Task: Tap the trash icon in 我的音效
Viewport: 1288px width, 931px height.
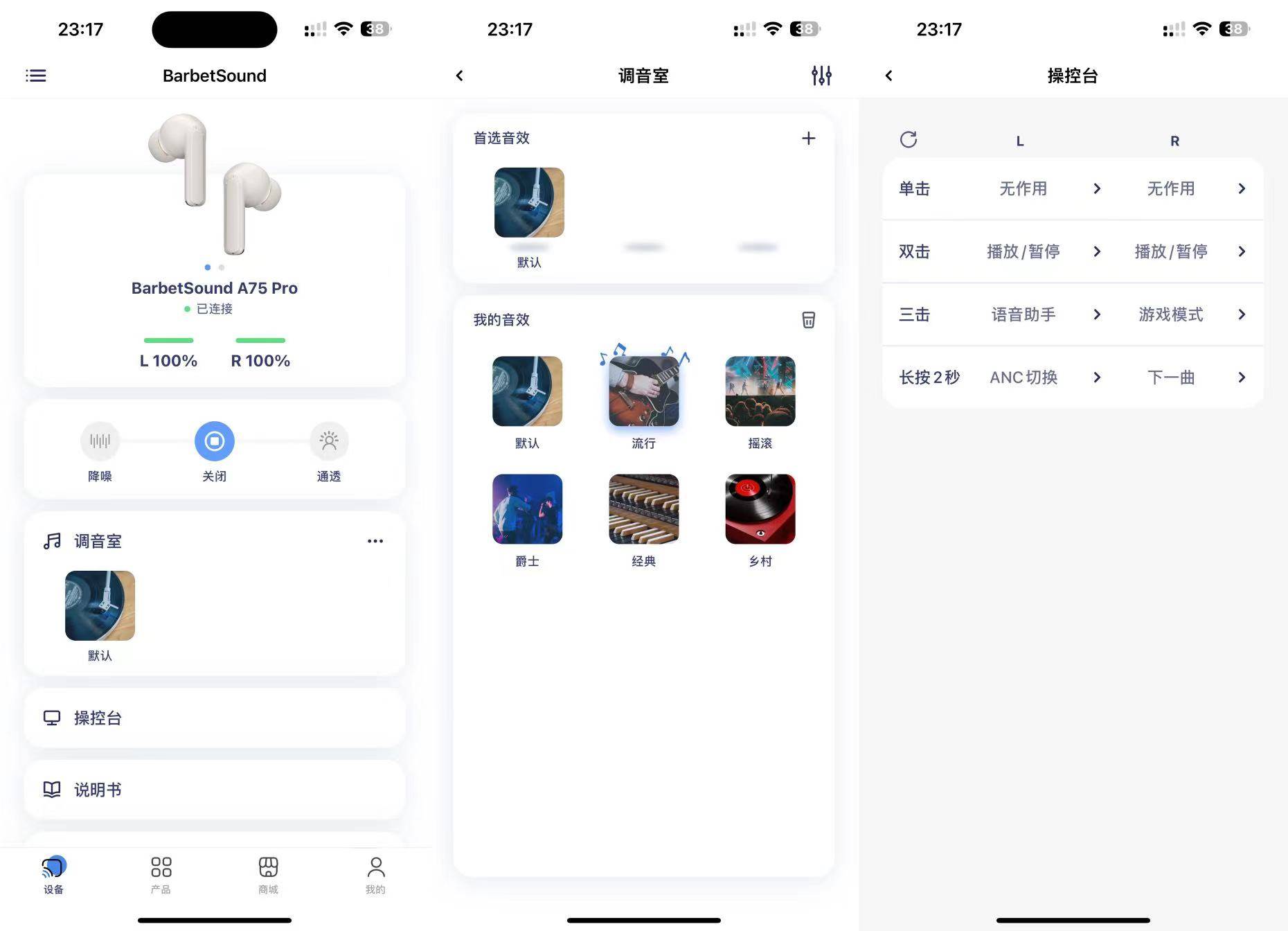Action: (808, 320)
